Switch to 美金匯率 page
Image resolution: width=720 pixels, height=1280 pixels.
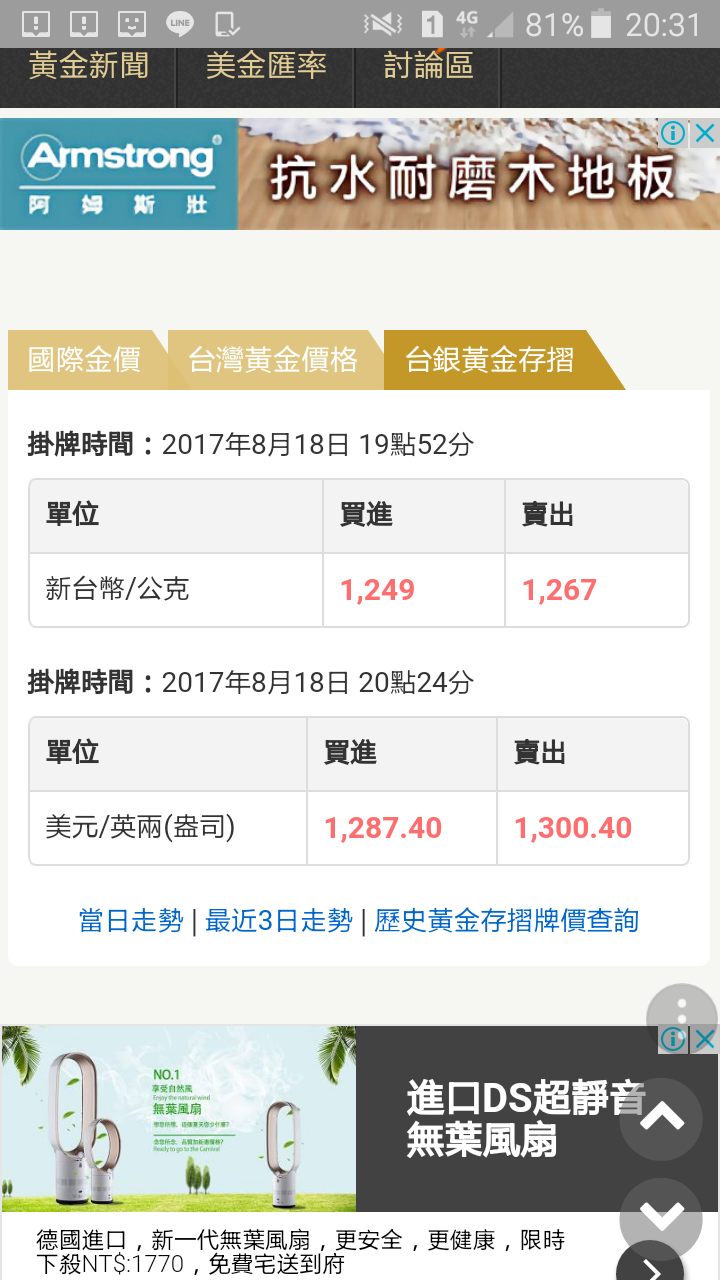click(x=266, y=67)
